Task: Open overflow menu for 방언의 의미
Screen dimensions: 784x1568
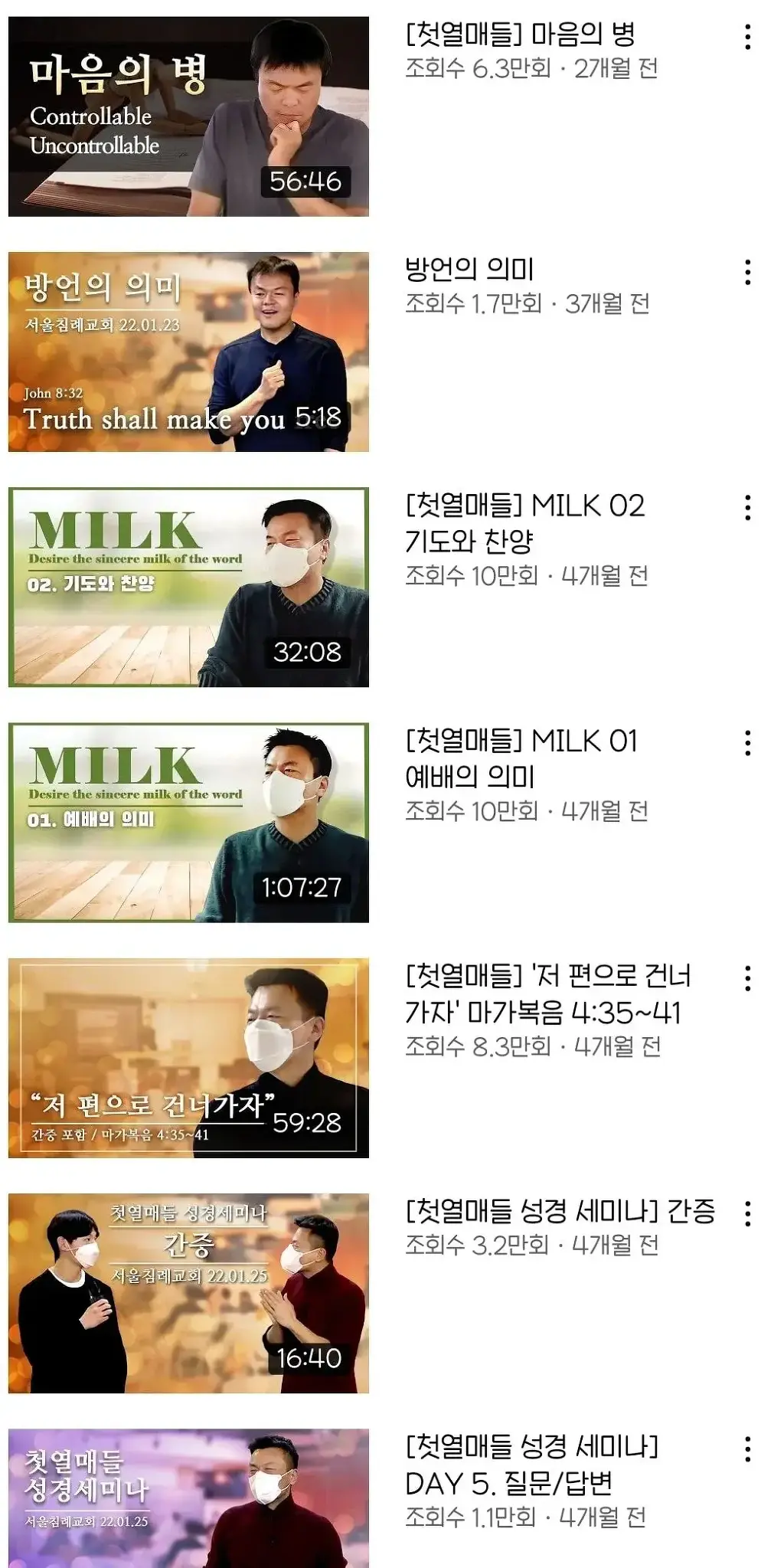Action: [747, 272]
